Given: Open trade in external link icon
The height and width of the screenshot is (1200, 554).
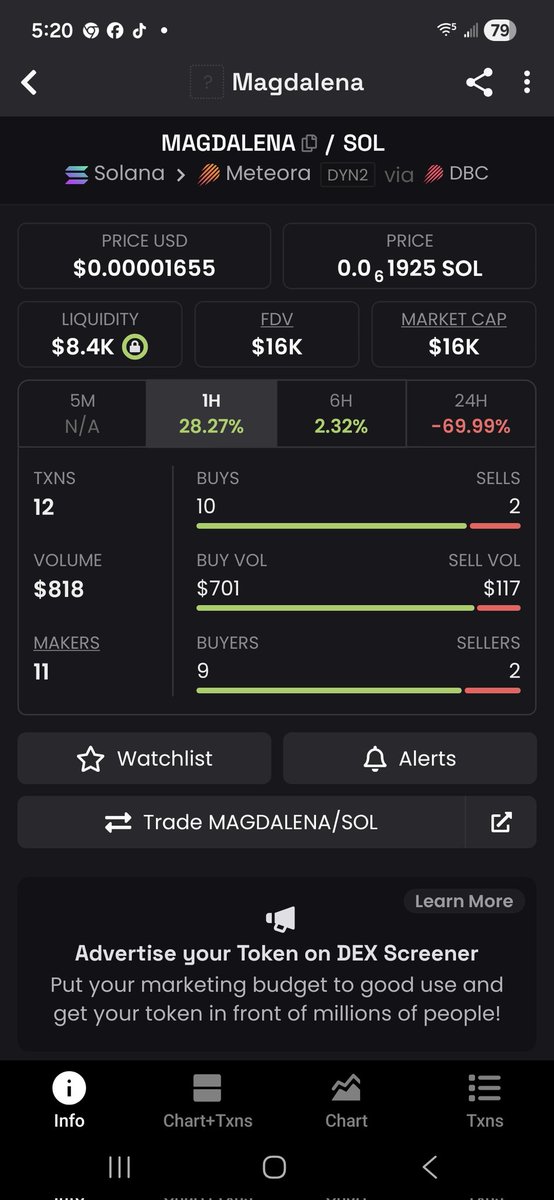Looking at the screenshot, I should click(501, 822).
